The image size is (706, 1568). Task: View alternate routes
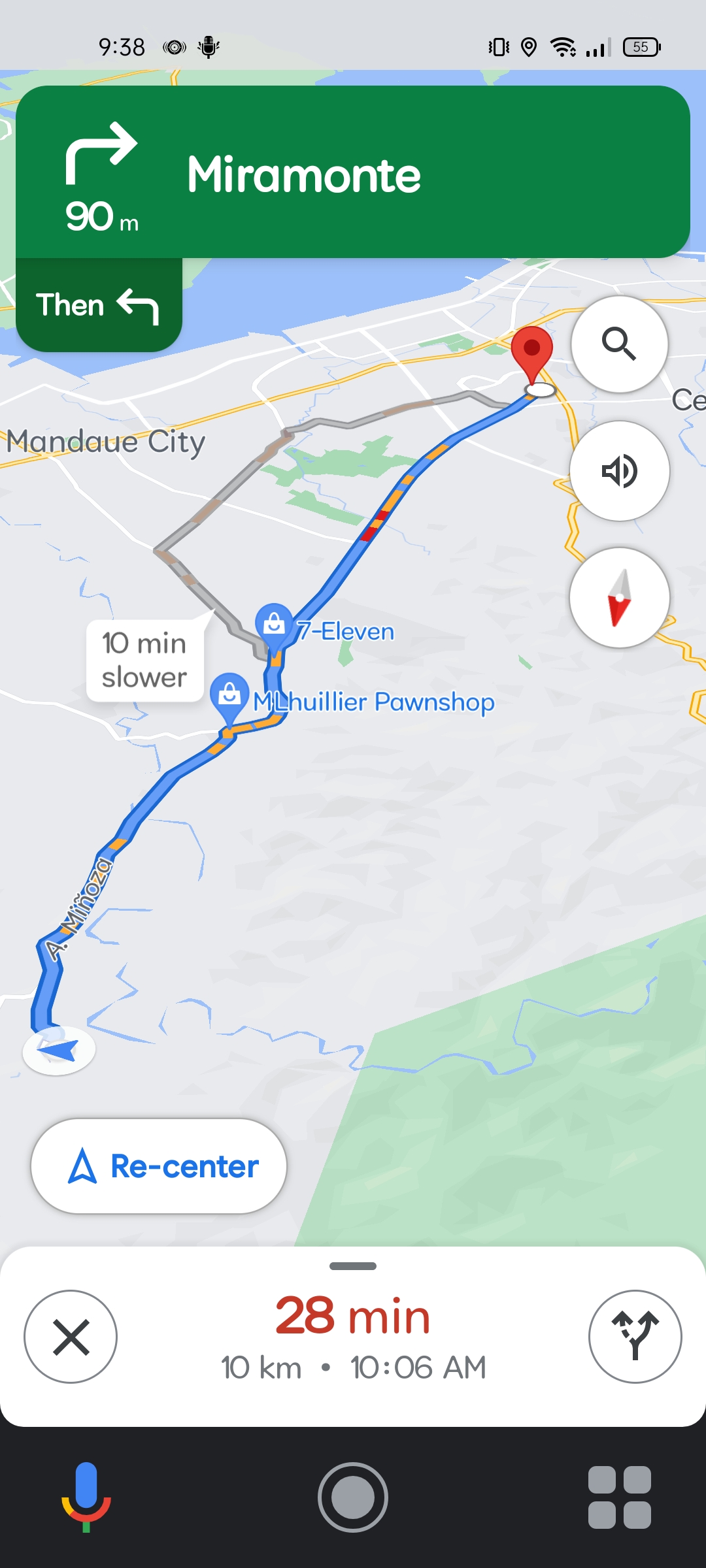coord(635,1337)
